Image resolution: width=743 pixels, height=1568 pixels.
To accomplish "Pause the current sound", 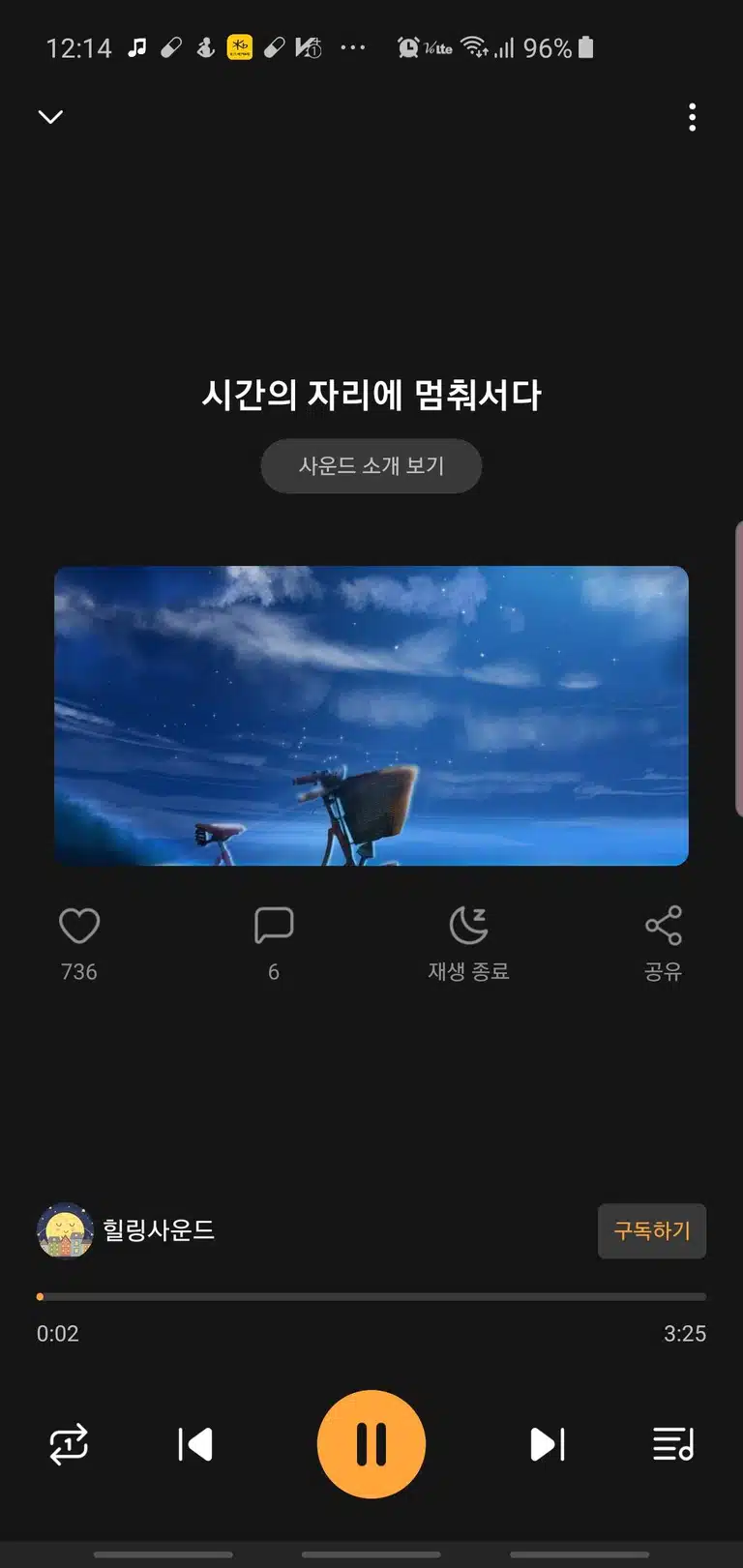I will pyautogui.click(x=371, y=1444).
